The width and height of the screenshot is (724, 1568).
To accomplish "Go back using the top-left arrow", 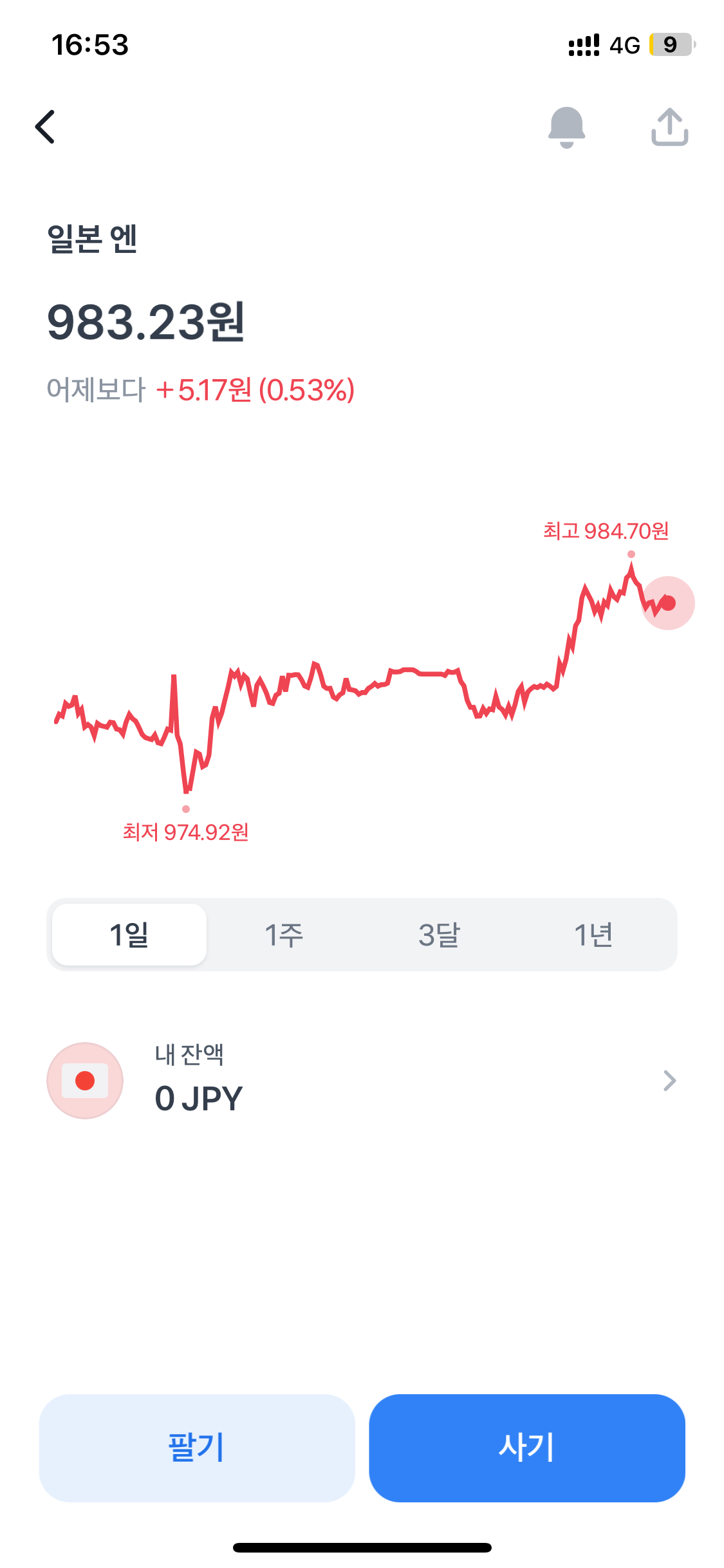I will pyautogui.click(x=45, y=126).
